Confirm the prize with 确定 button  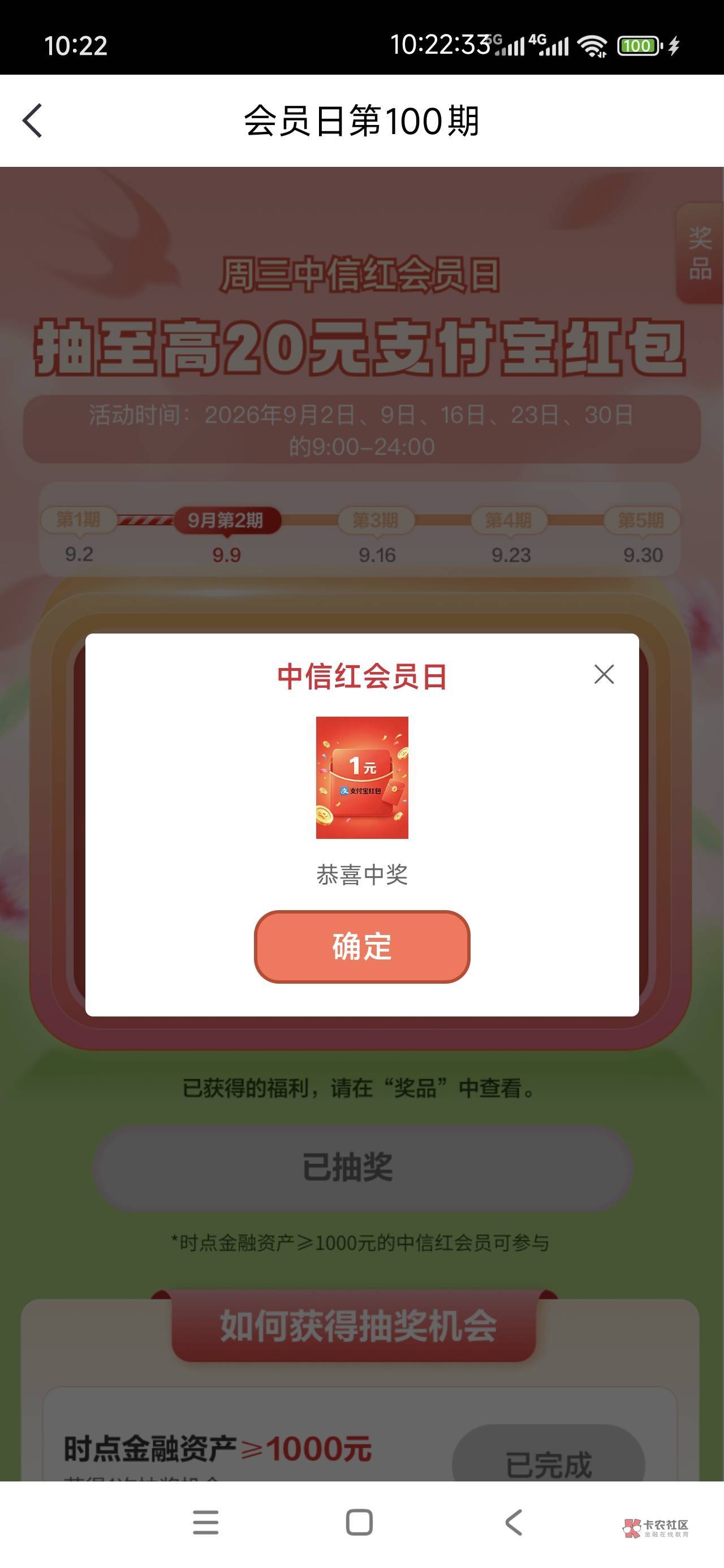coord(361,946)
